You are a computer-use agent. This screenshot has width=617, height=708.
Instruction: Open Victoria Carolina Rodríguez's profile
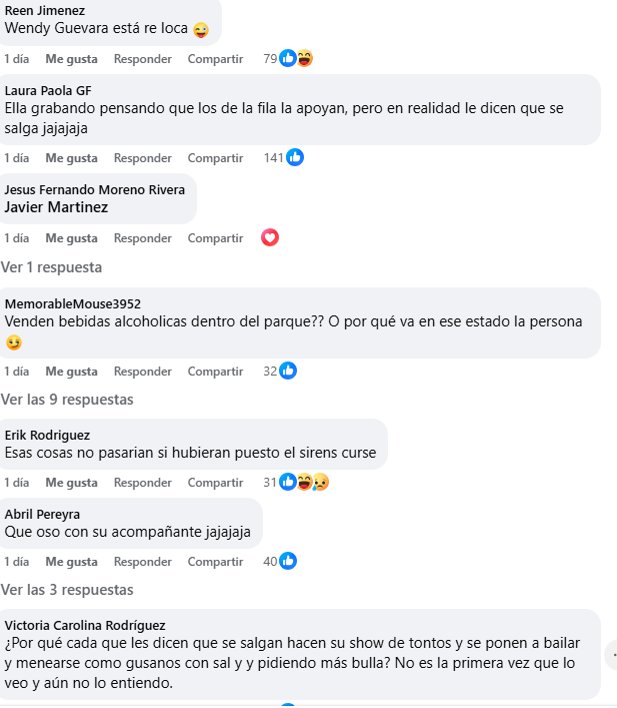click(x=85, y=626)
